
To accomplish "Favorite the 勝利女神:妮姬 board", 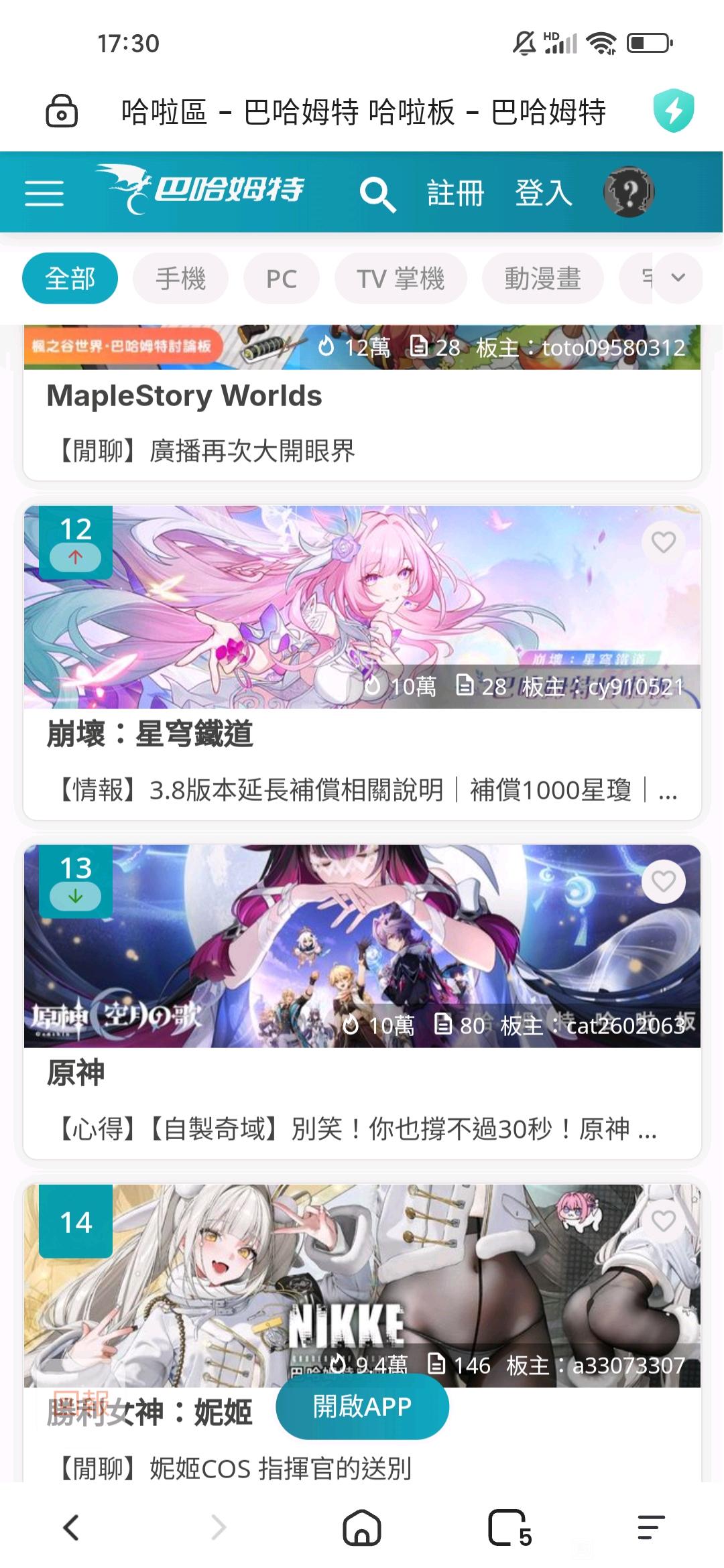I will pos(663,1221).
